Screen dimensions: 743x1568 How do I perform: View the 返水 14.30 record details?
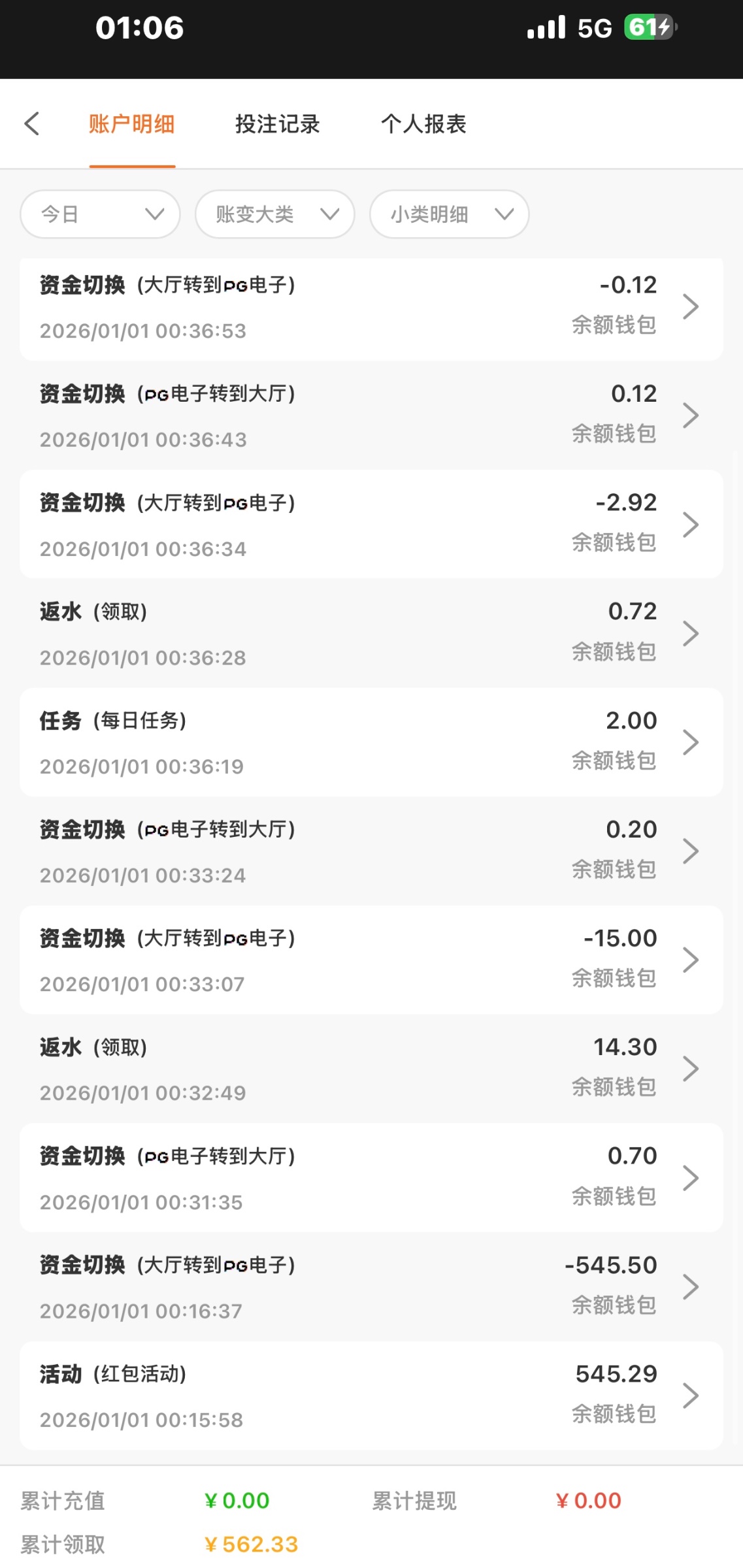pyautogui.click(x=371, y=1069)
